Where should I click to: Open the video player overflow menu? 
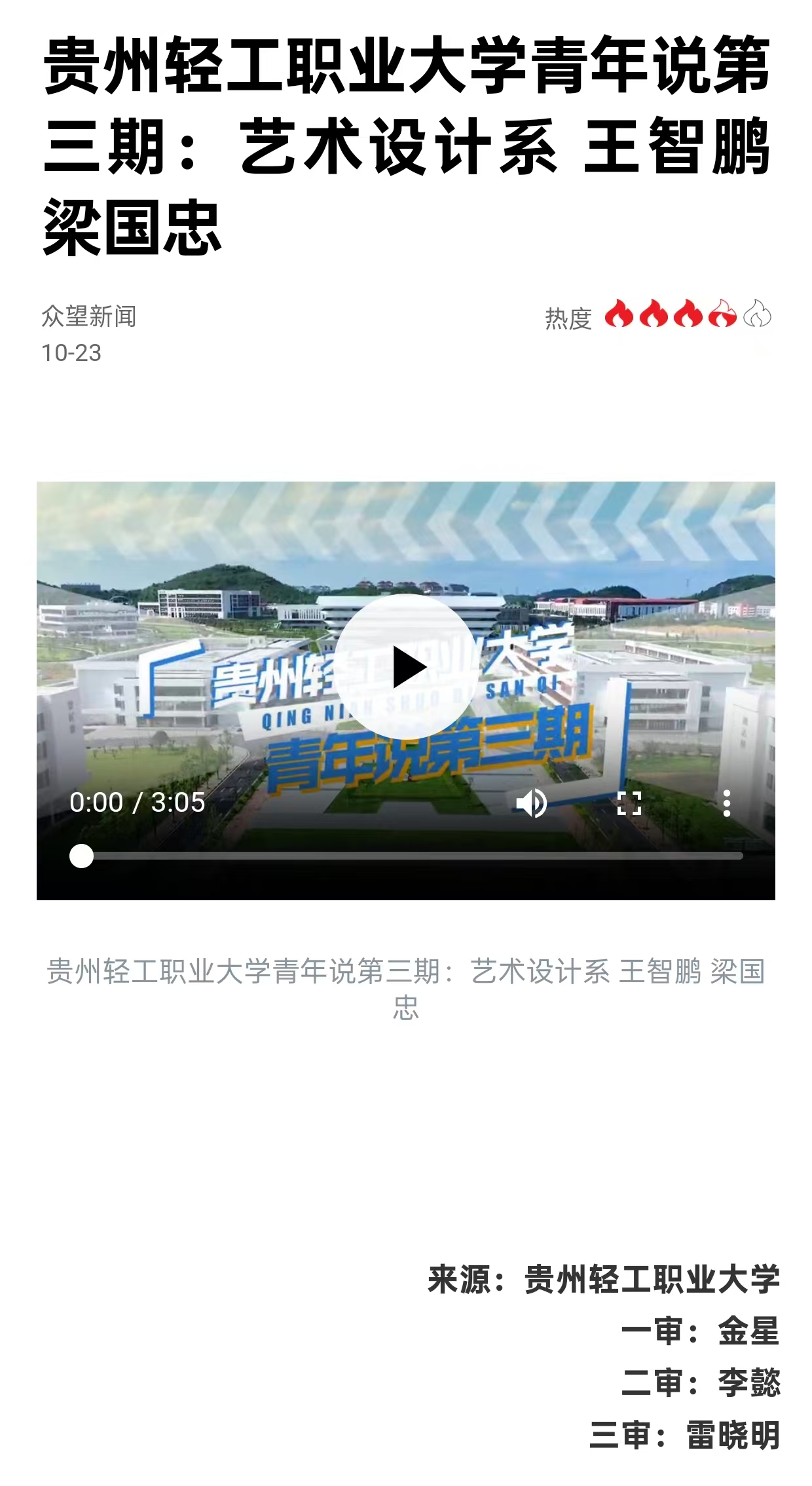[726, 803]
